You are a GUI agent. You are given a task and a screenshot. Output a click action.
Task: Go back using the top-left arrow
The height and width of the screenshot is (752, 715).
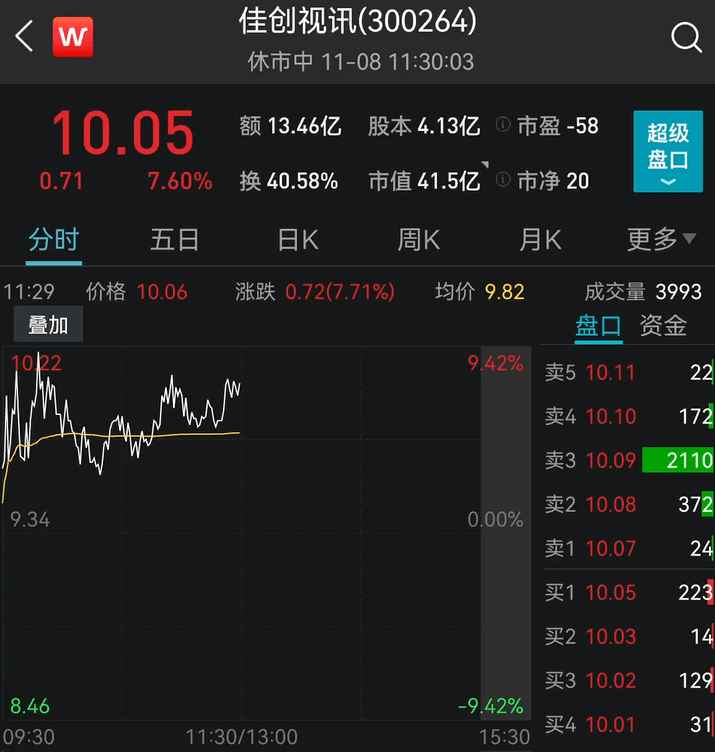tap(25, 38)
